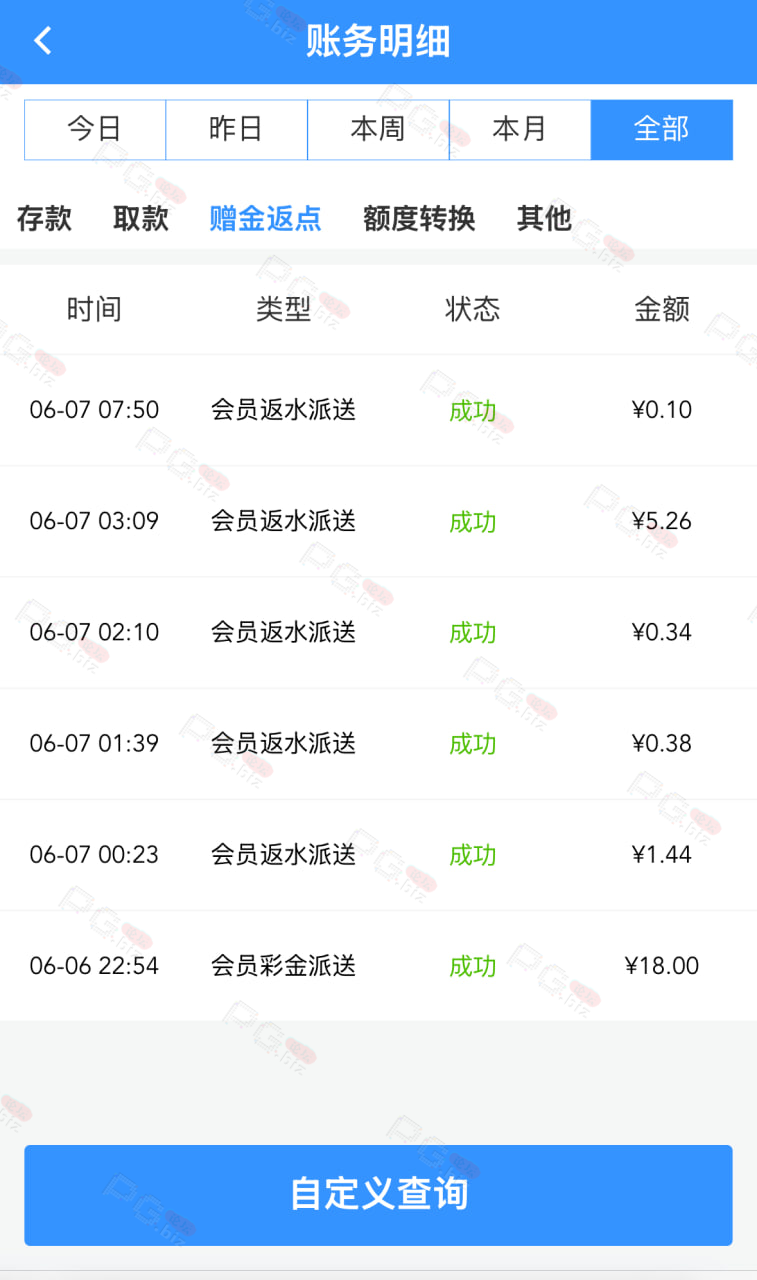757x1280 pixels.
Task: Tap the 自定义查询 button
Action: 378,1195
